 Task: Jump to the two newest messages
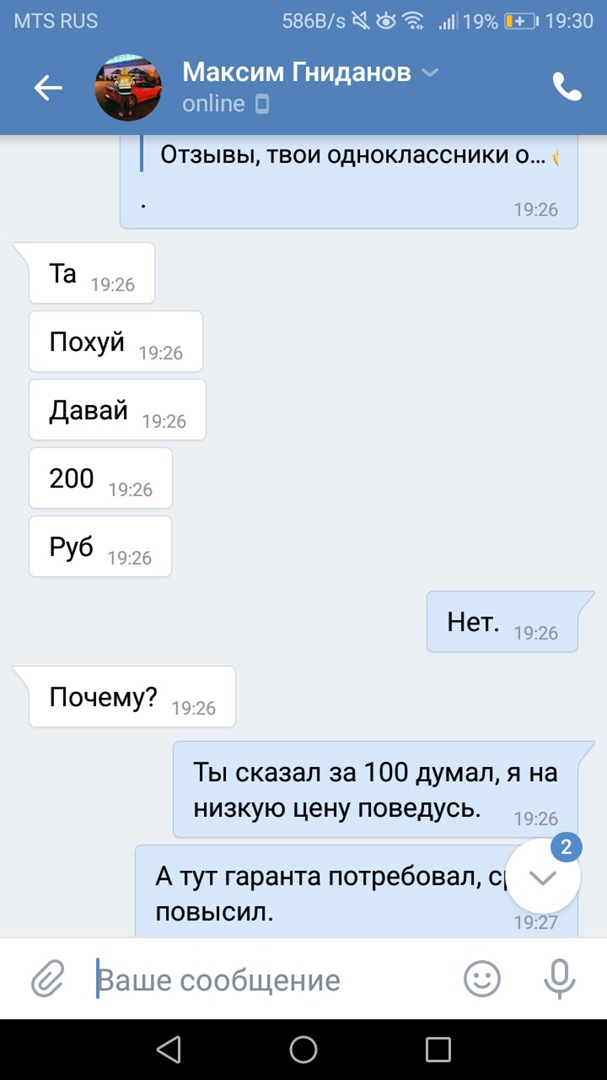(x=543, y=877)
